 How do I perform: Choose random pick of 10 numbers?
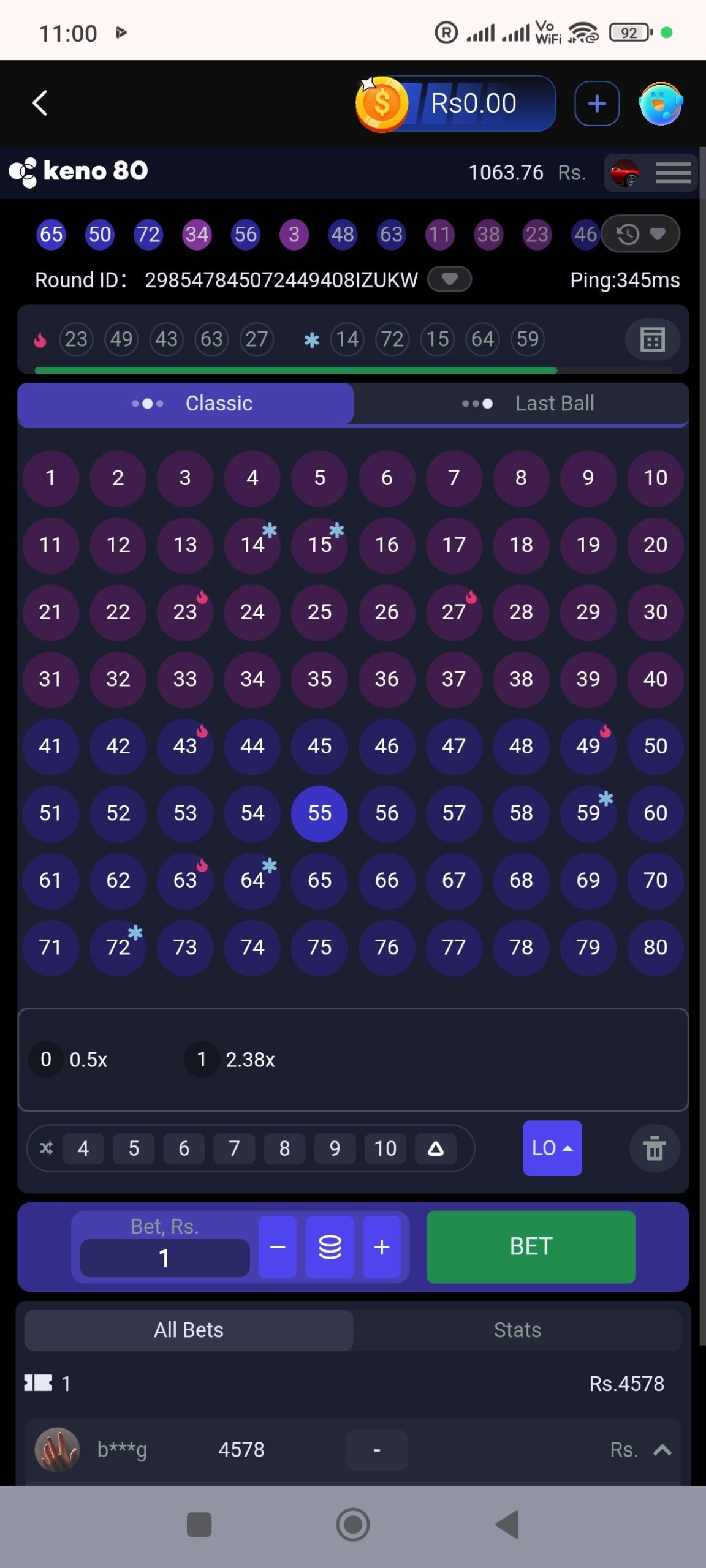point(385,1148)
